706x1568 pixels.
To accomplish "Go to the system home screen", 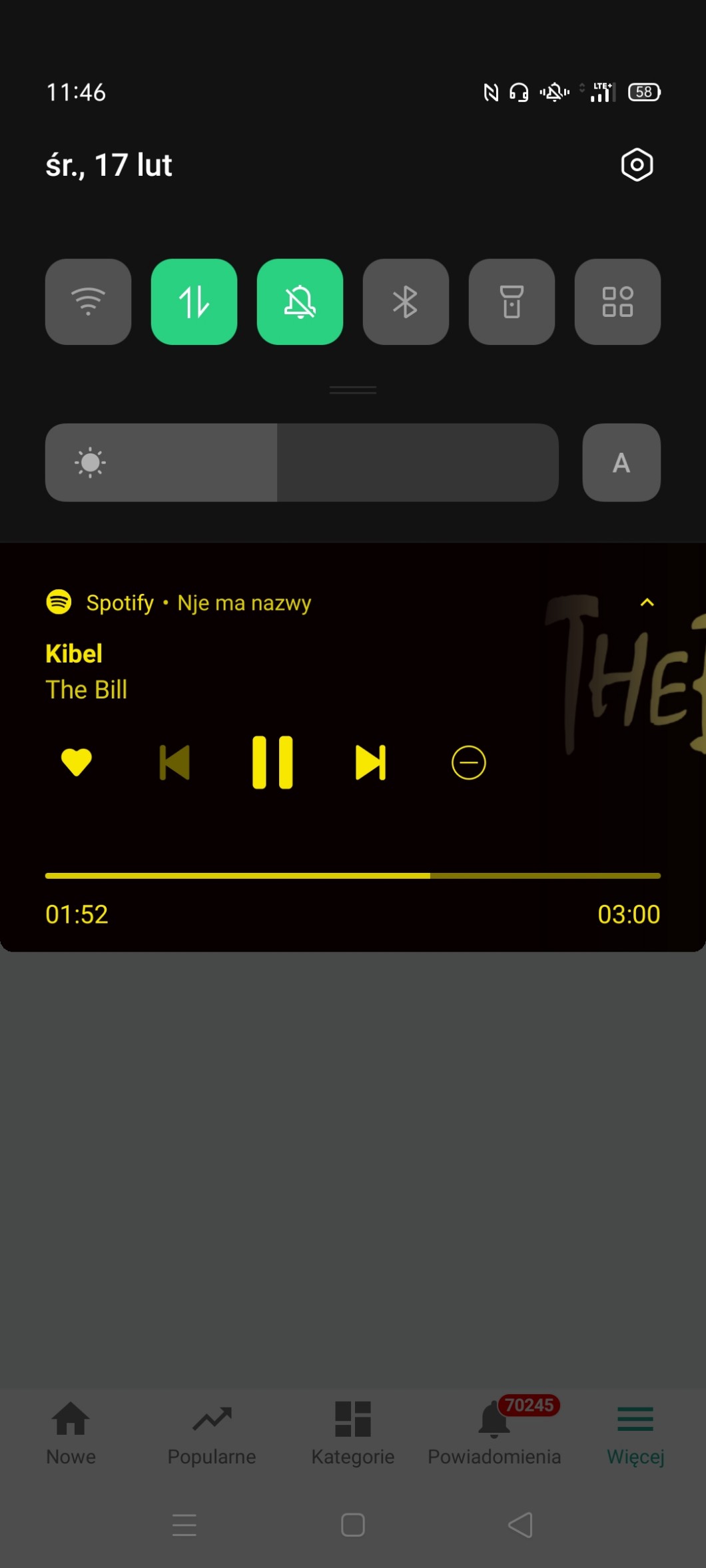I will pos(352,1525).
